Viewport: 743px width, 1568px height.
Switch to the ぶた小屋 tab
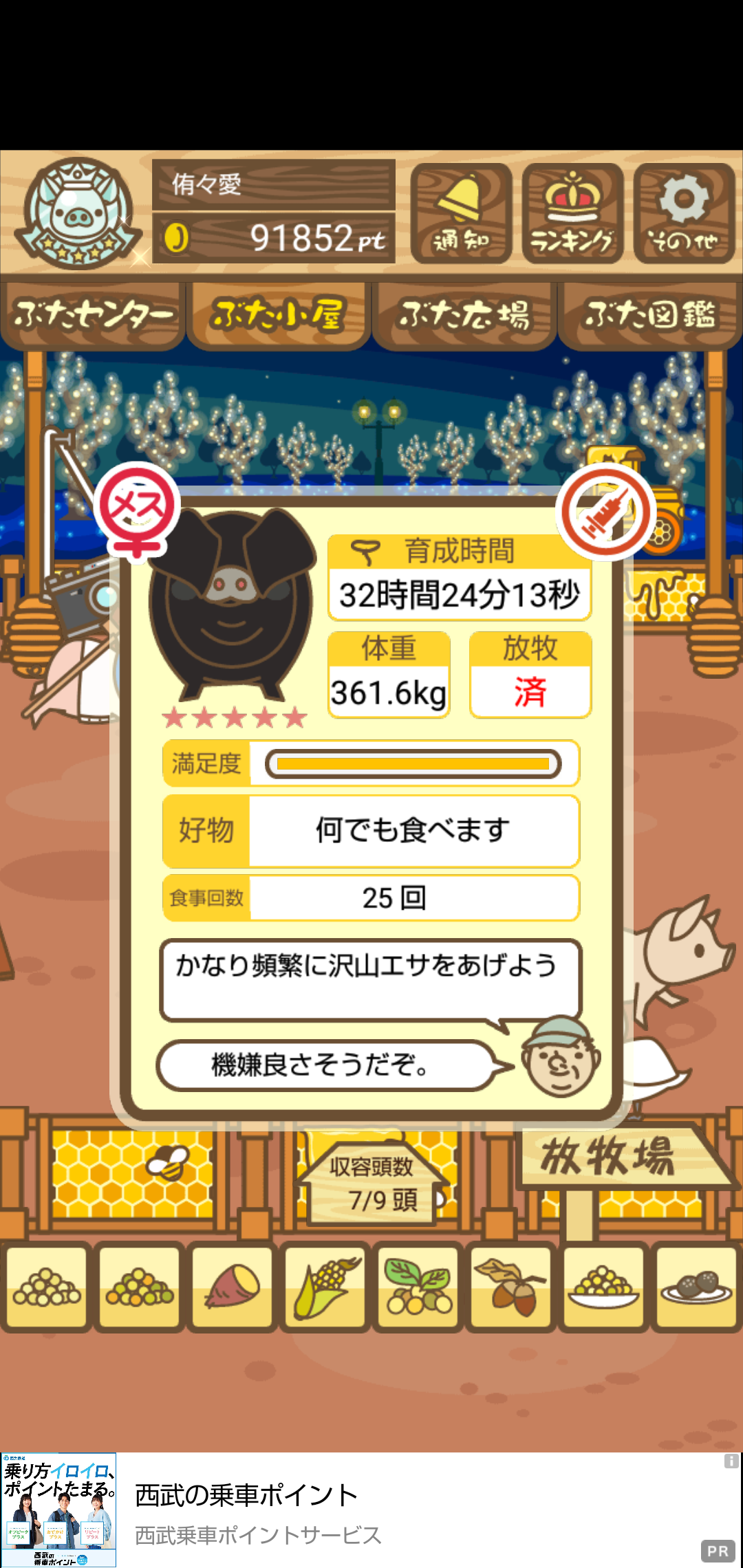pyautogui.click(x=279, y=315)
